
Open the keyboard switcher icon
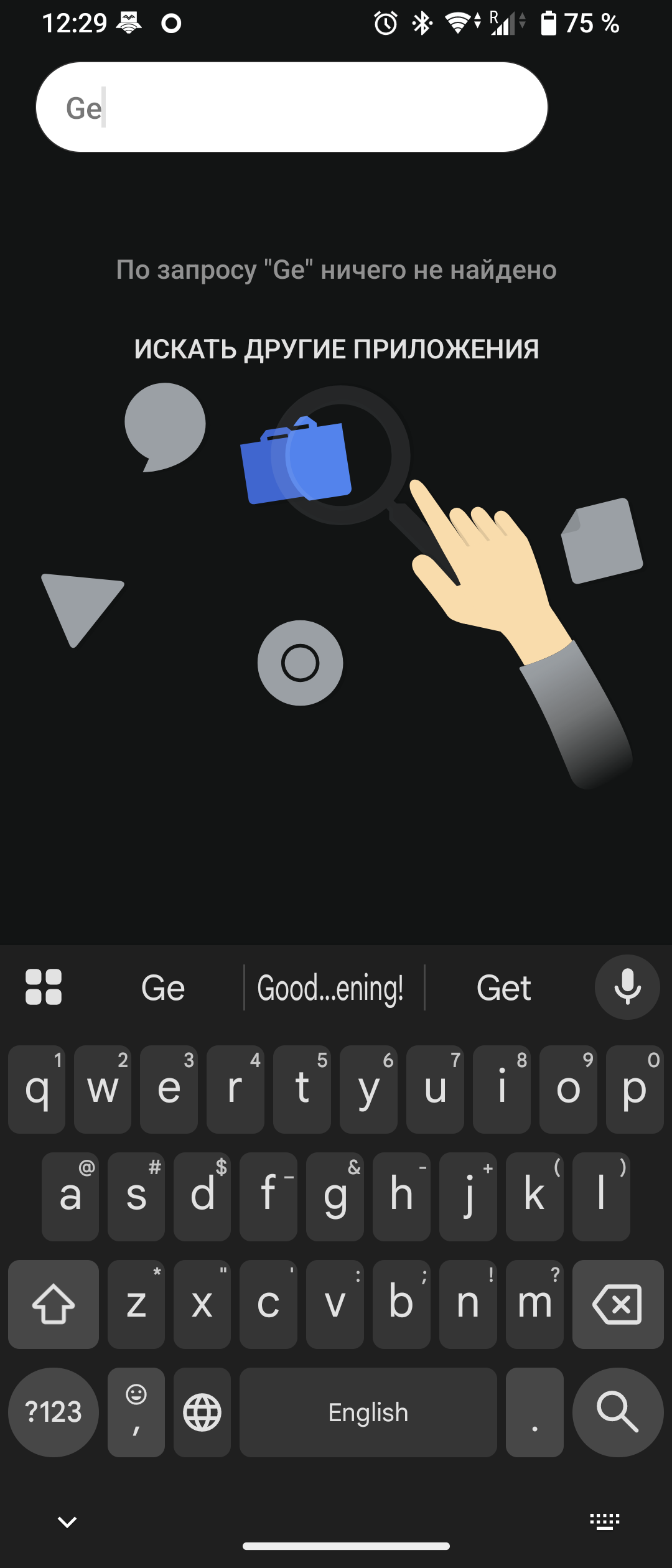pyautogui.click(x=604, y=1522)
